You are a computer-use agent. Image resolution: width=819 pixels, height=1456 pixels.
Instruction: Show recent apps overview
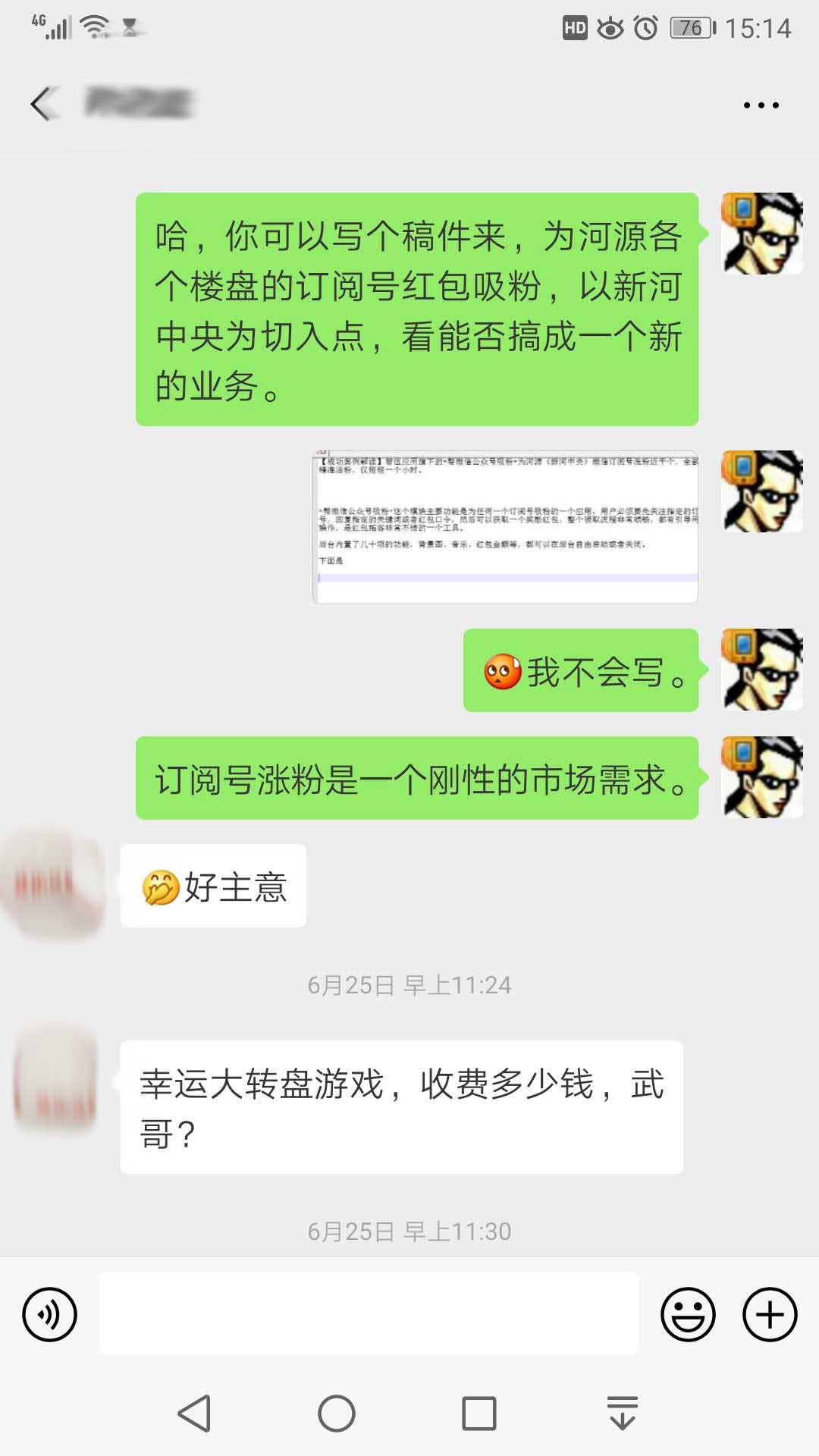point(479,1414)
